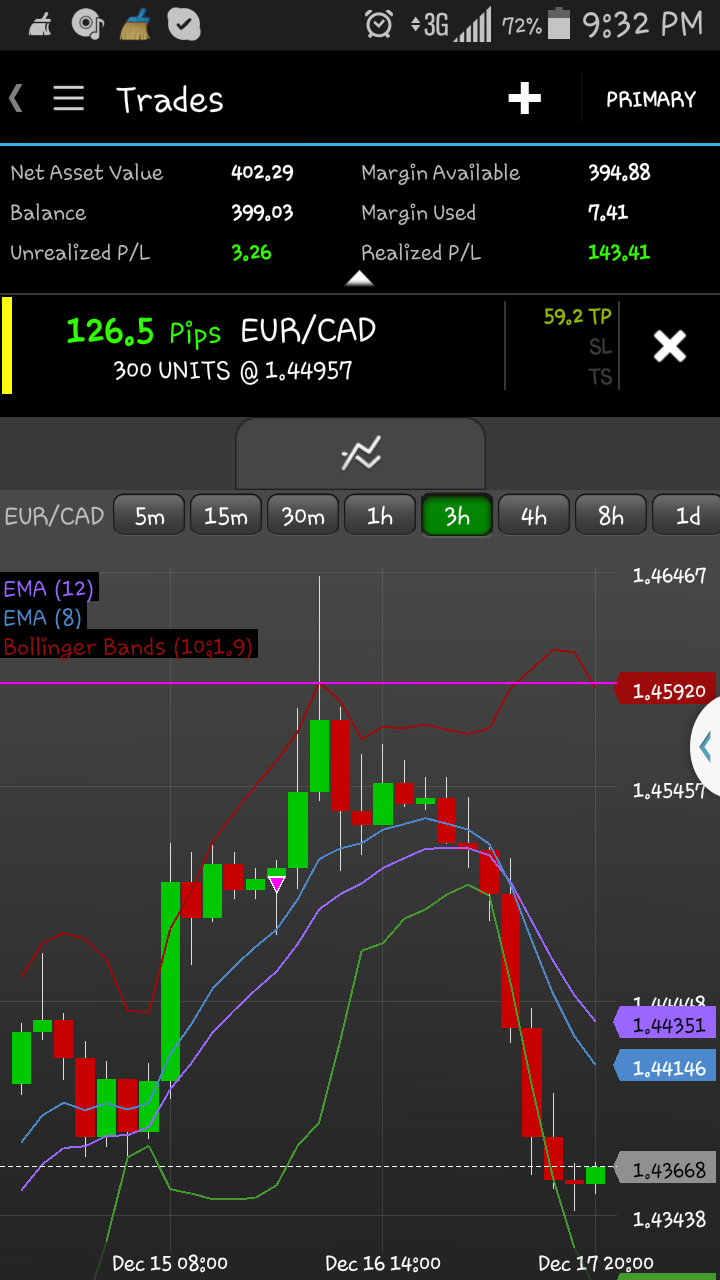This screenshot has width=720, height=1280.
Task: Open the EMA (12) indicator settings
Action: (48, 588)
